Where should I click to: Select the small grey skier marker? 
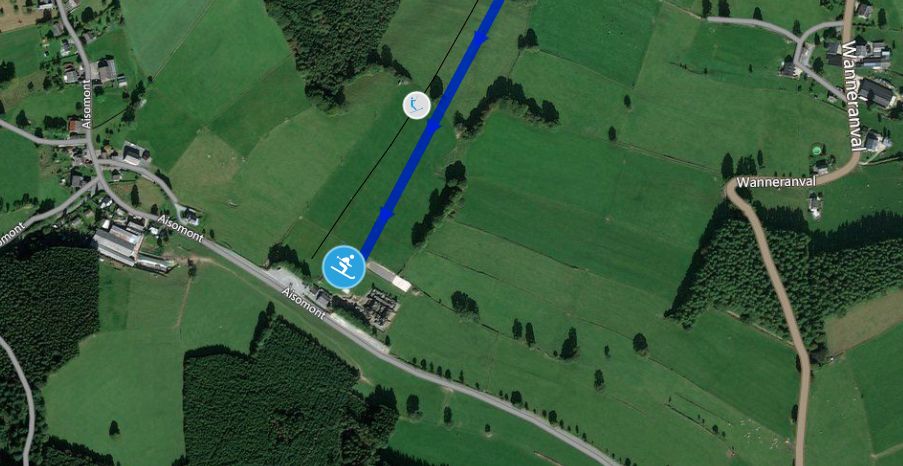pyautogui.click(x=416, y=105)
